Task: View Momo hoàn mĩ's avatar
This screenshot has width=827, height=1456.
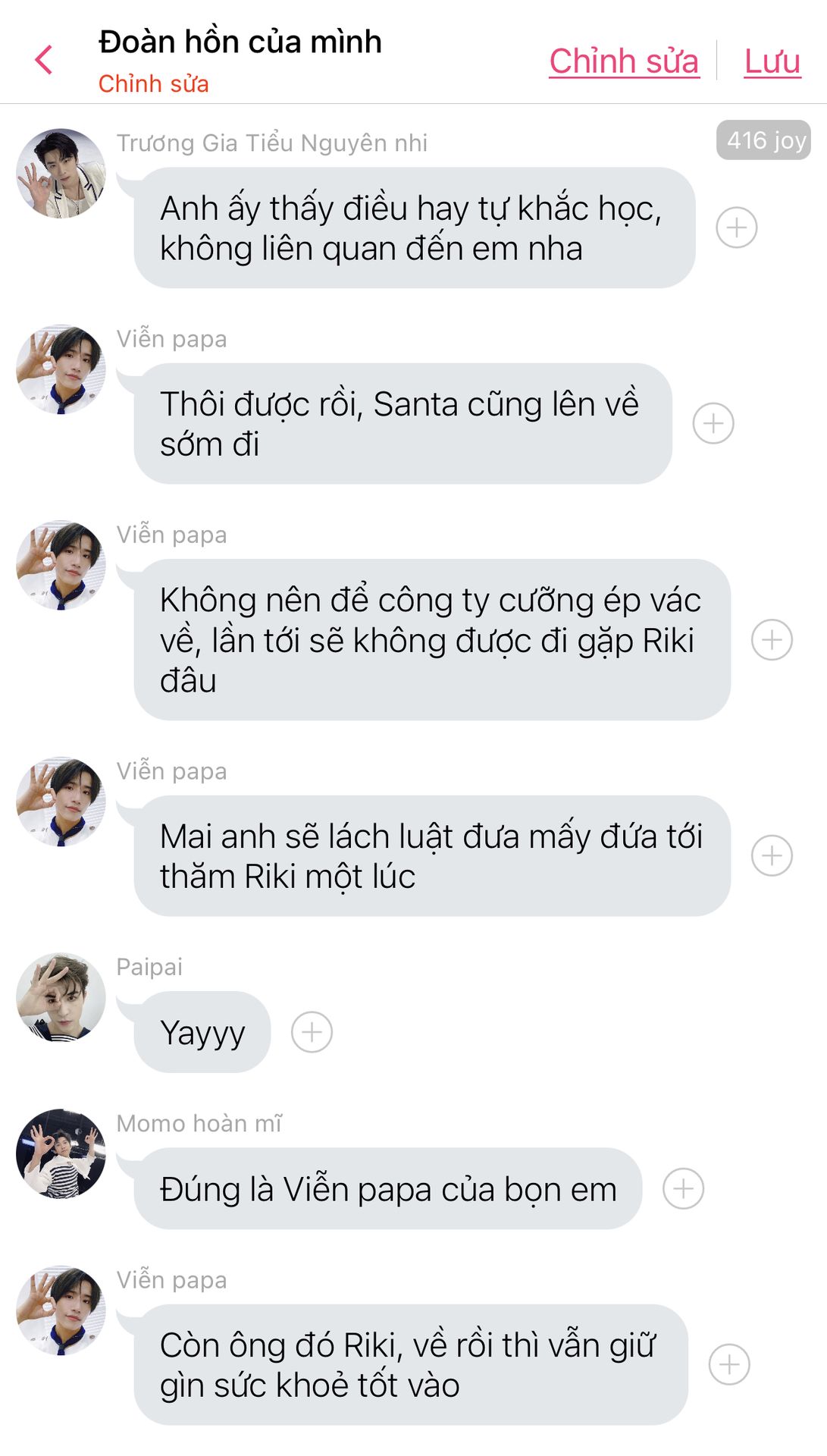Action: [61, 1153]
